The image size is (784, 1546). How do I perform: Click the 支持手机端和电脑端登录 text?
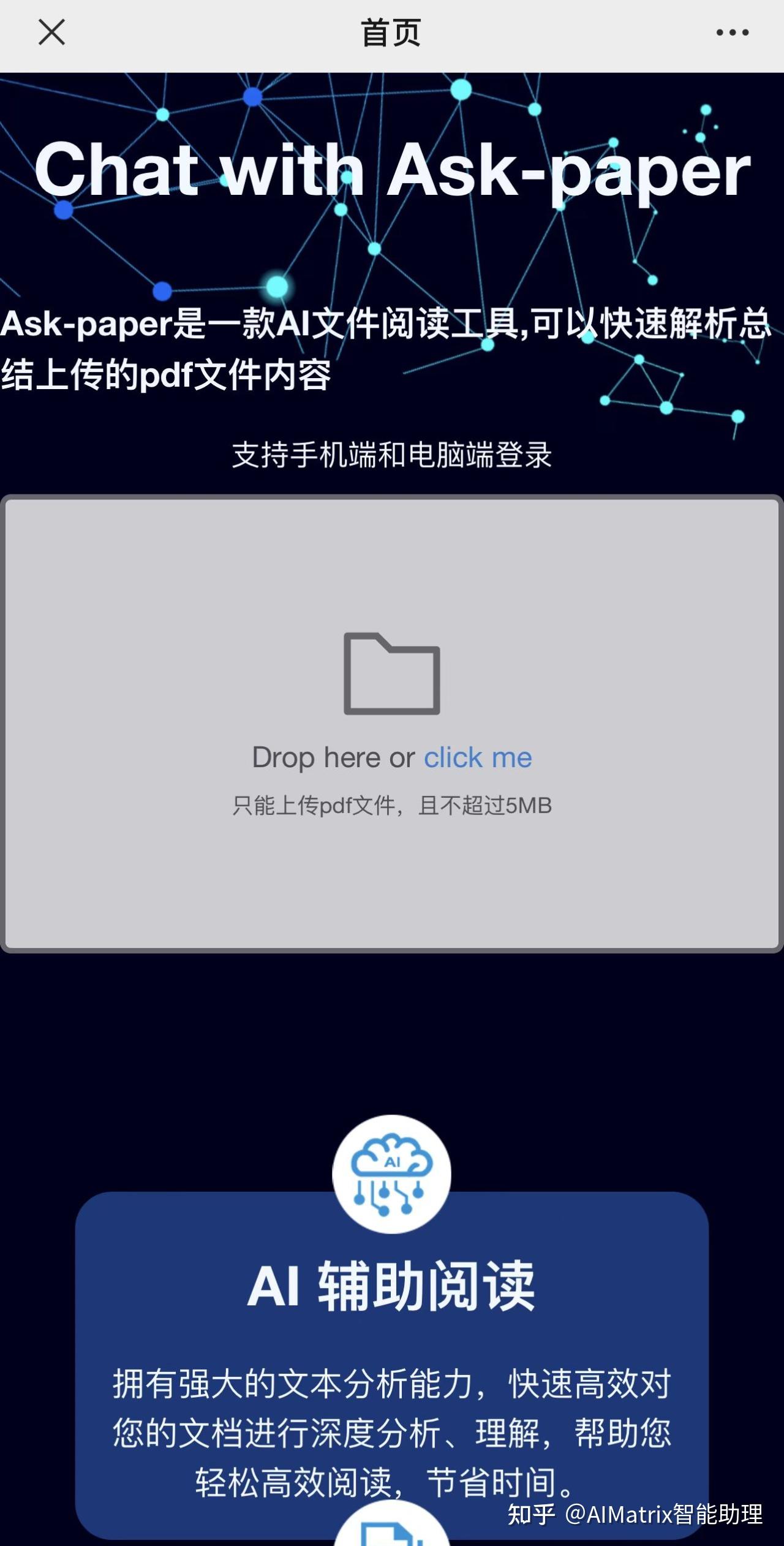tap(392, 453)
